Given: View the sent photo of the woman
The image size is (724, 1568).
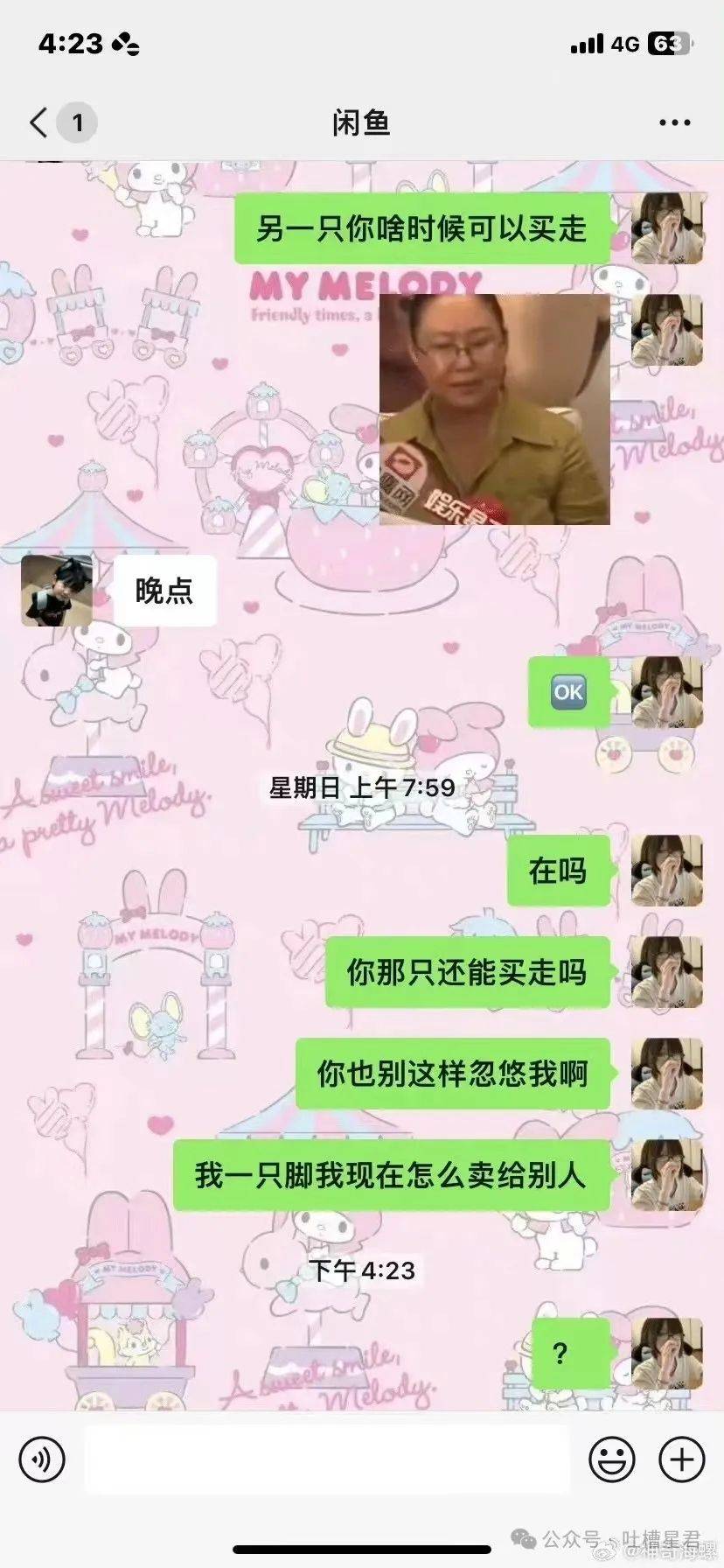Looking at the screenshot, I should 494,409.
